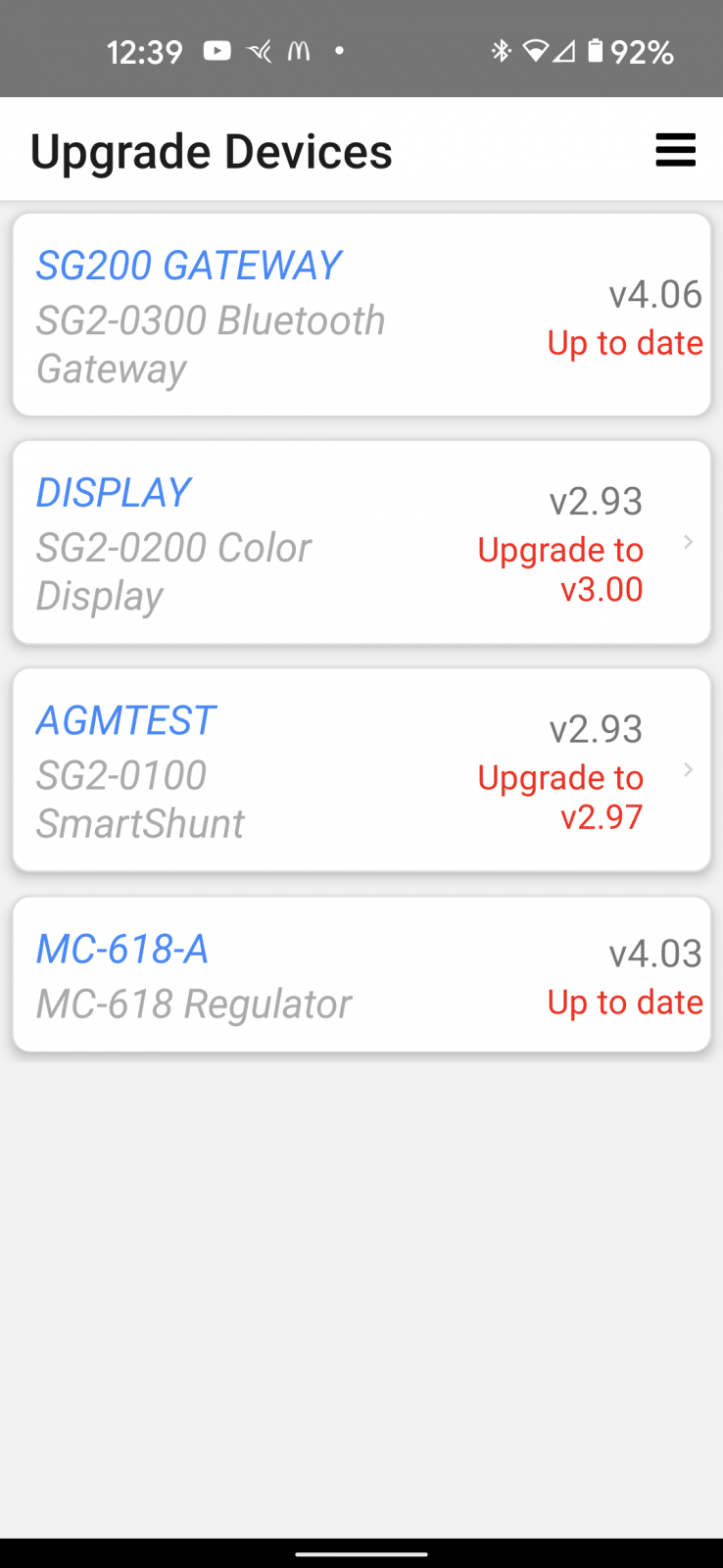Open the AGMTEST SmartShunt device
This screenshot has width=723, height=1568.
(125, 720)
